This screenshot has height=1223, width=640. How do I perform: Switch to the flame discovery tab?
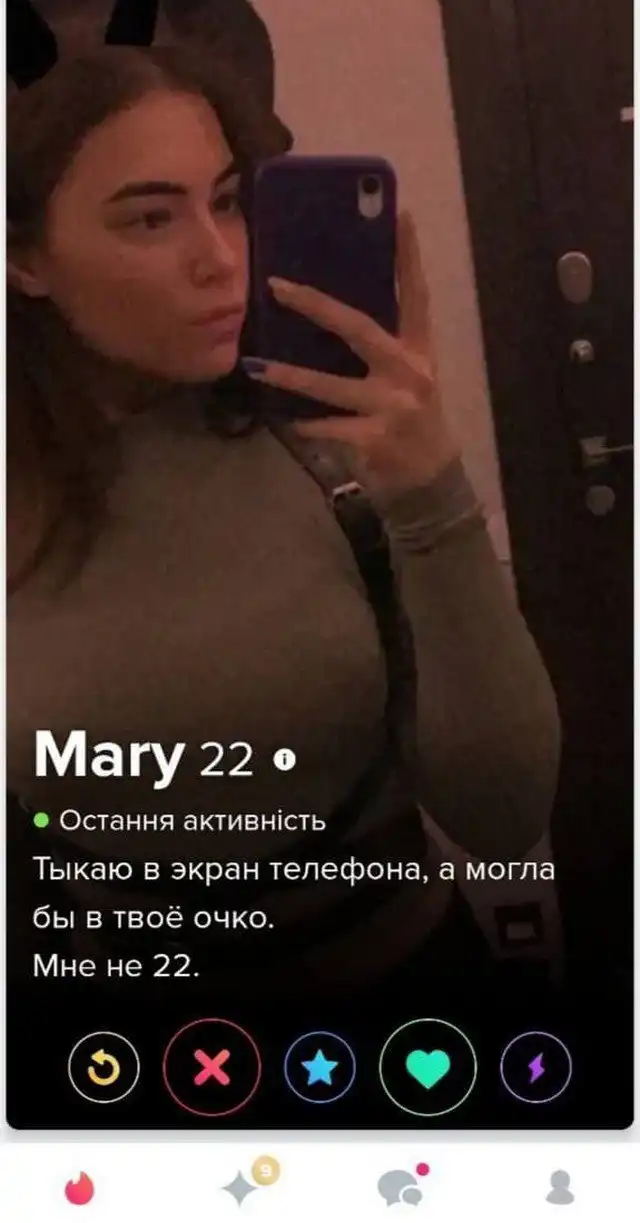[x=78, y=1187]
